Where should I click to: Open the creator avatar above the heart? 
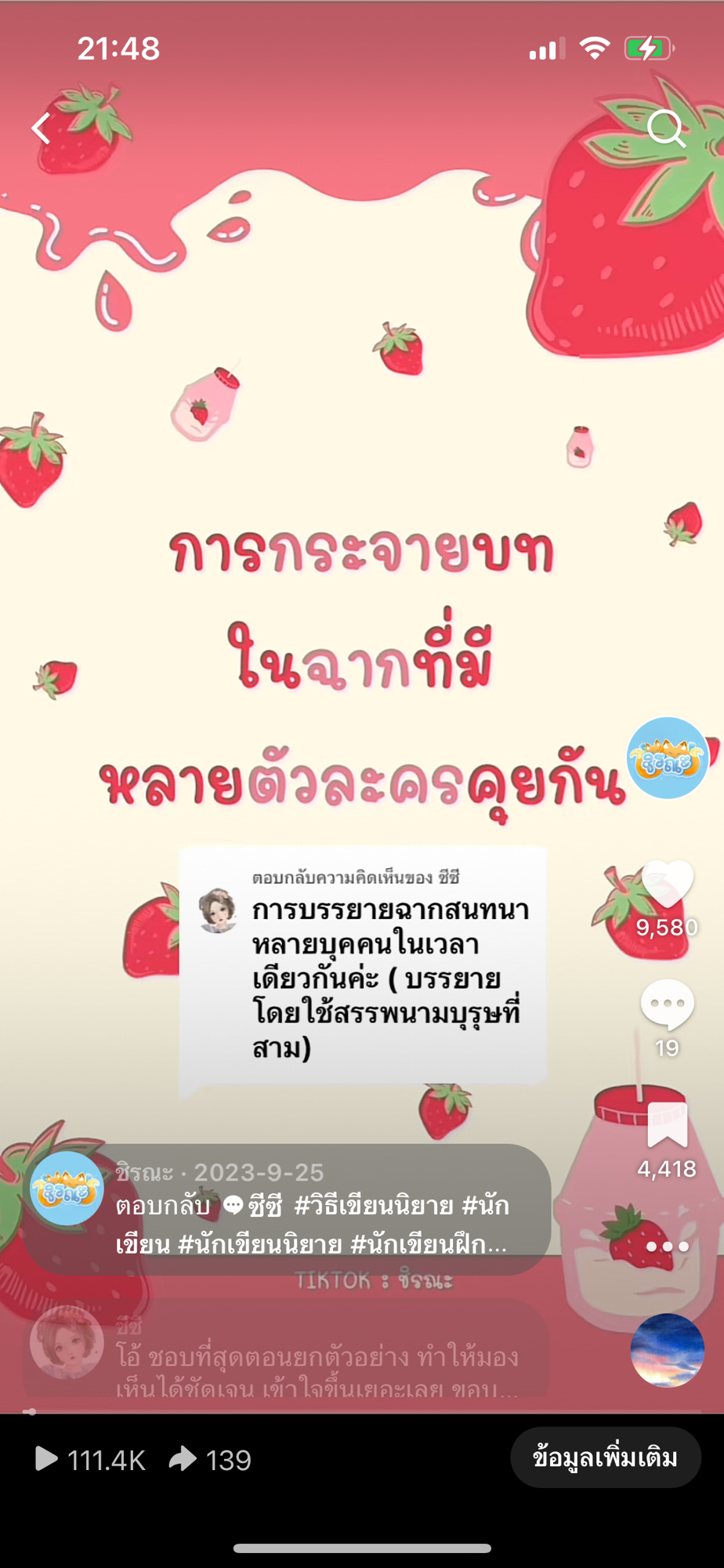pyautogui.click(x=668, y=758)
